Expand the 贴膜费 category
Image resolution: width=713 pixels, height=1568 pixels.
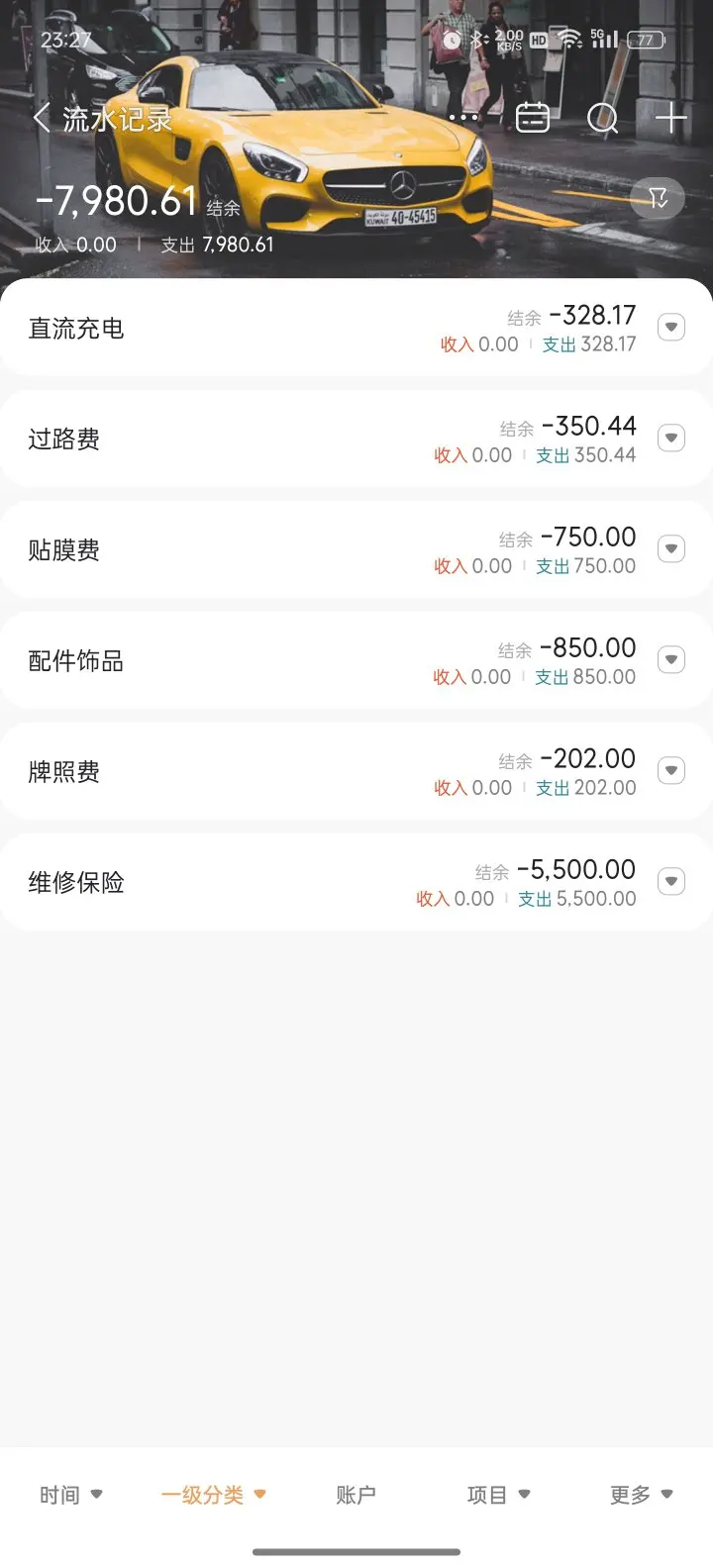[x=671, y=548]
